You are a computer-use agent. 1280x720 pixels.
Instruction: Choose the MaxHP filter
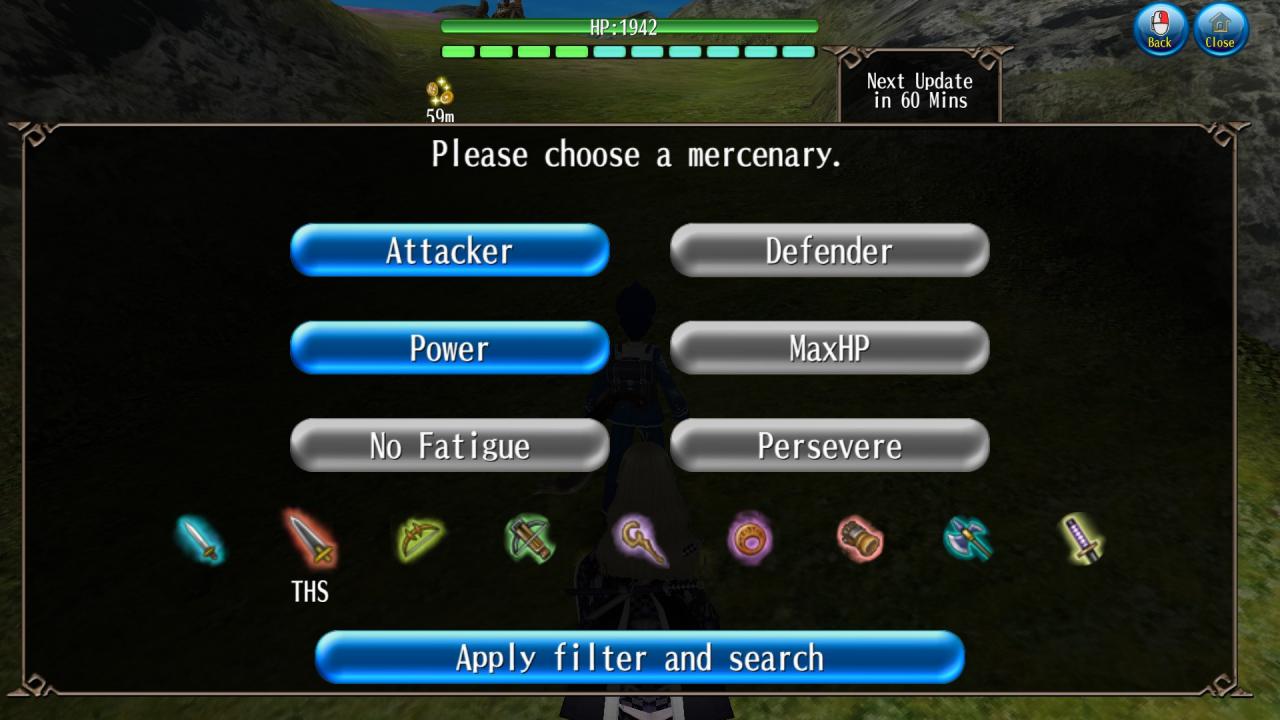(829, 348)
